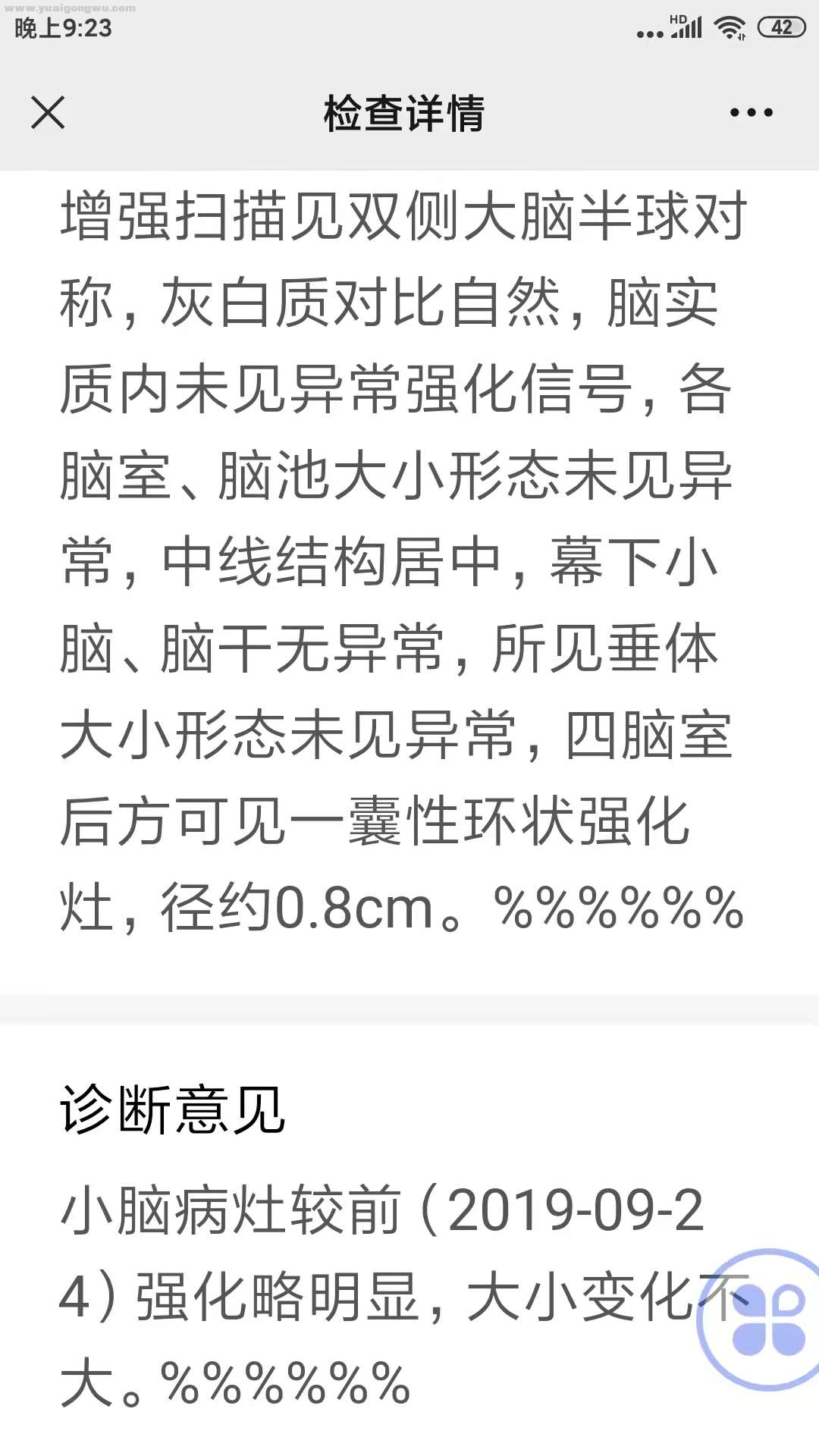This screenshot has height=1456, width=819.
Task: Open the three-dot more options menu
Action: pos(751,113)
